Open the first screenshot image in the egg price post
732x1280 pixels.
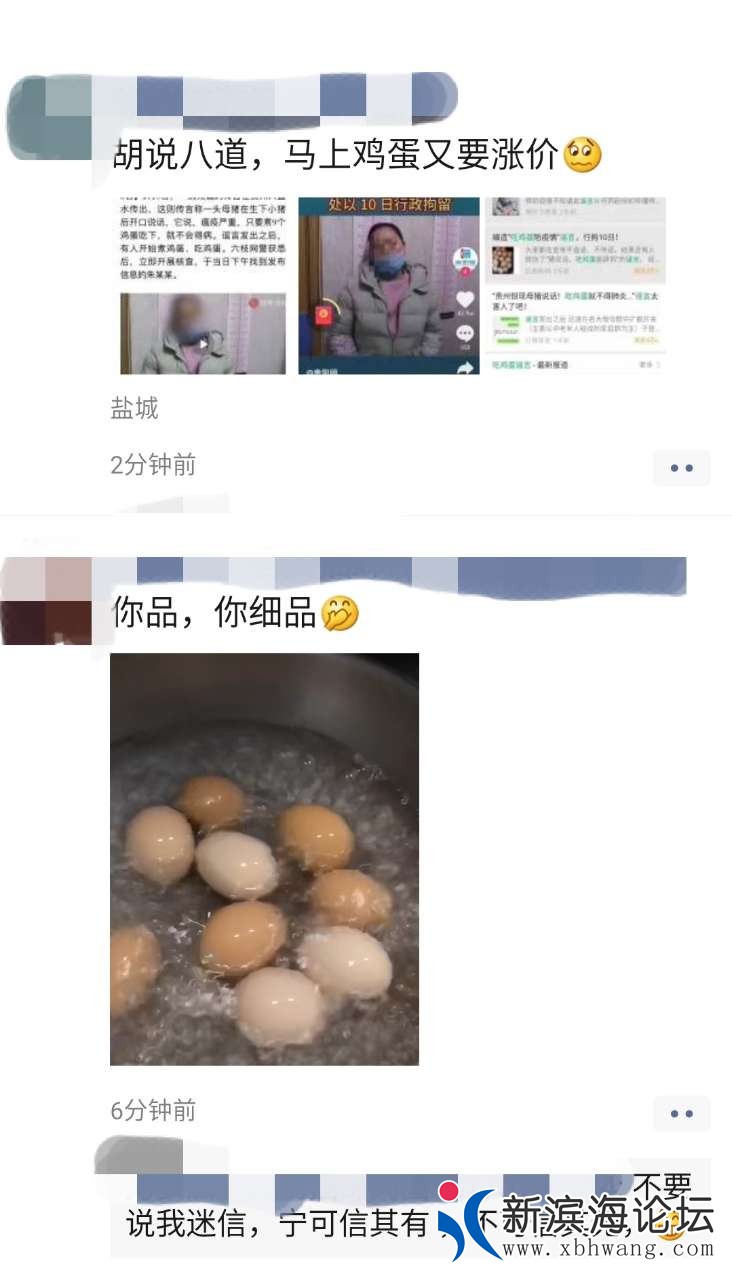tap(203, 285)
